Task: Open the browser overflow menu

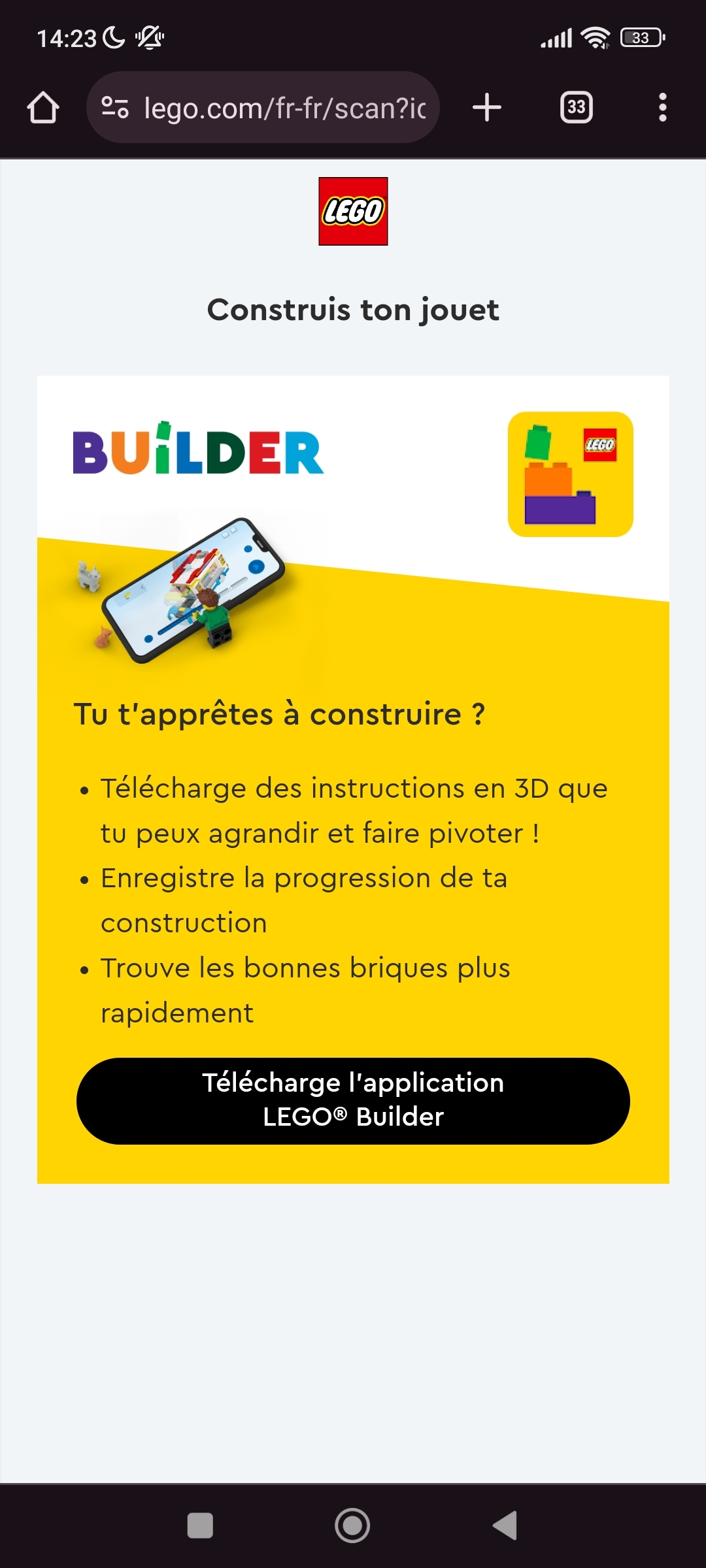Action: point(662,108)
